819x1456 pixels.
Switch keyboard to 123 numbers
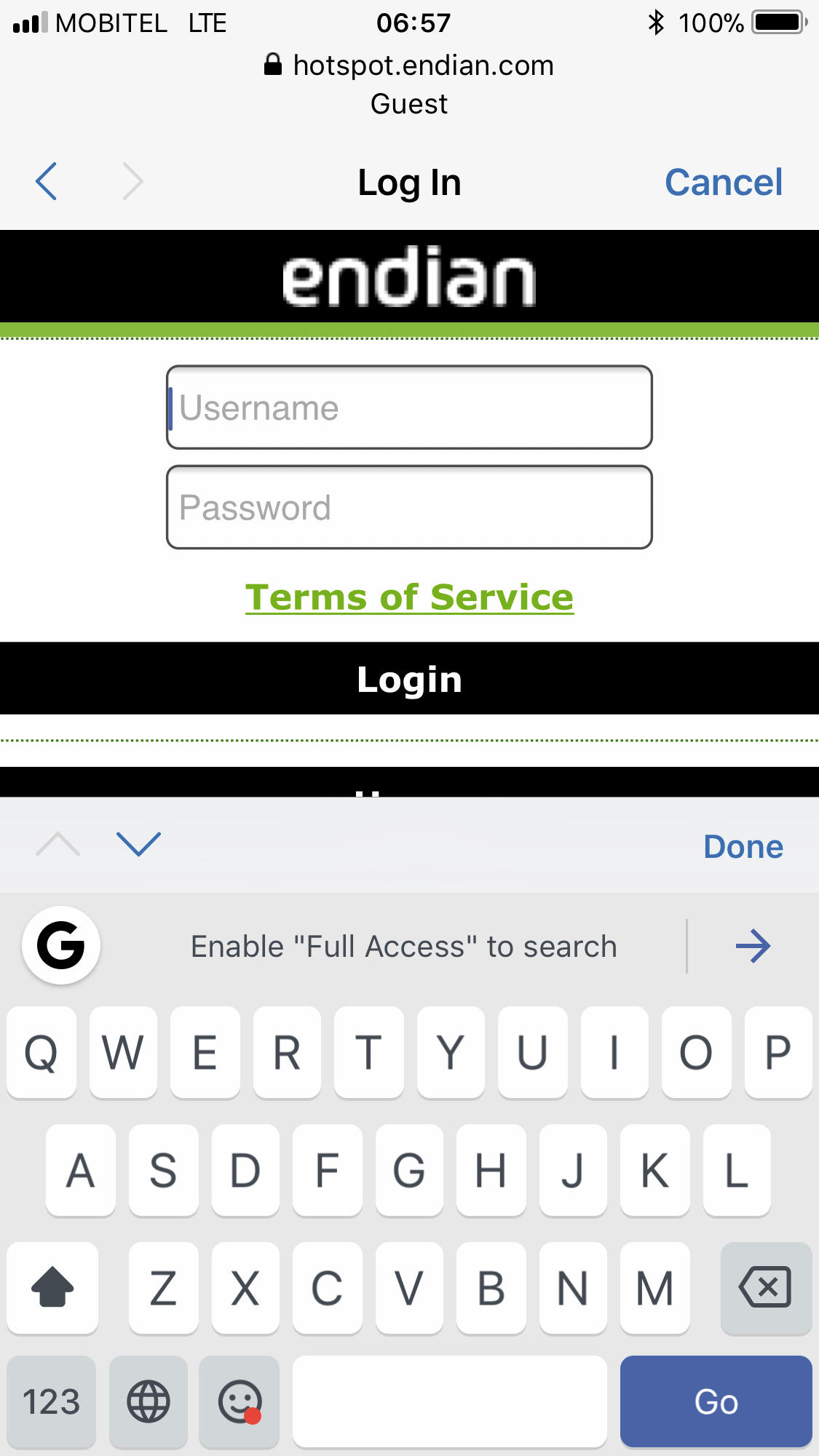point(51,1401)
